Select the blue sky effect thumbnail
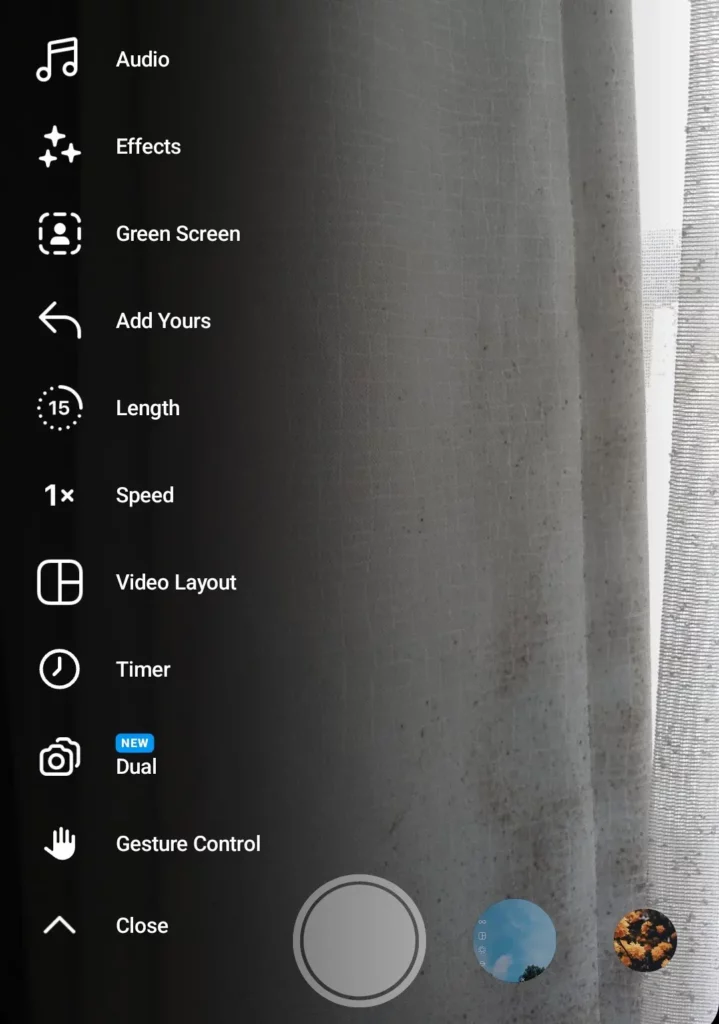 514,940
